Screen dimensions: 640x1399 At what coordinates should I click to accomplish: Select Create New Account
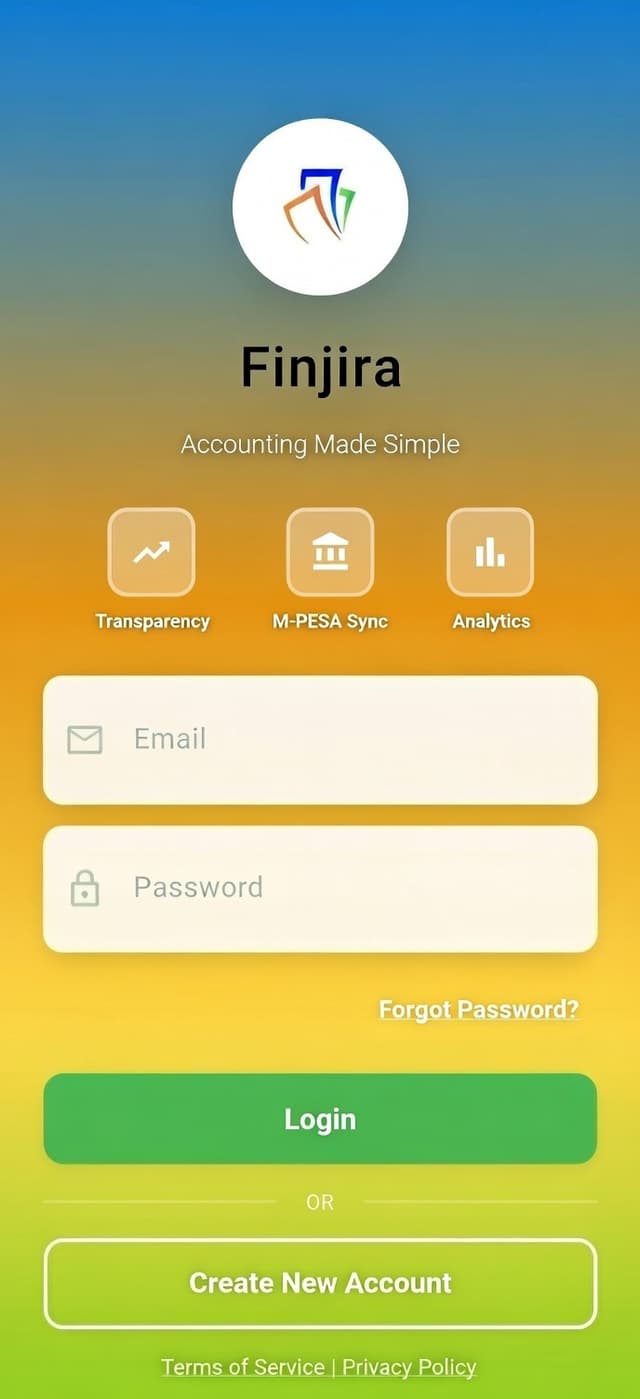click(320, 1283)
